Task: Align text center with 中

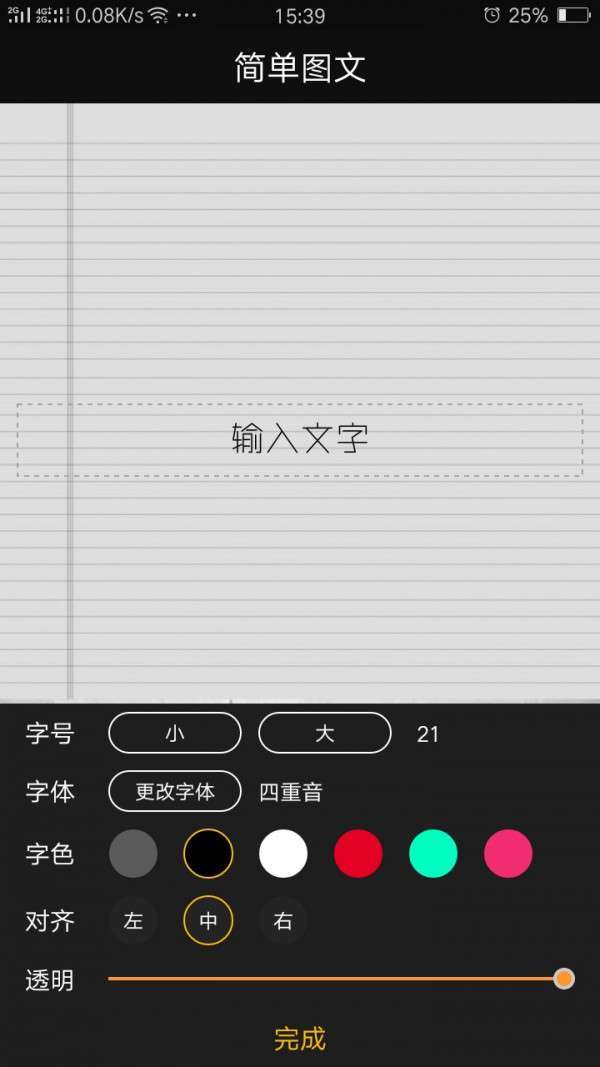Action: point(208,921)
